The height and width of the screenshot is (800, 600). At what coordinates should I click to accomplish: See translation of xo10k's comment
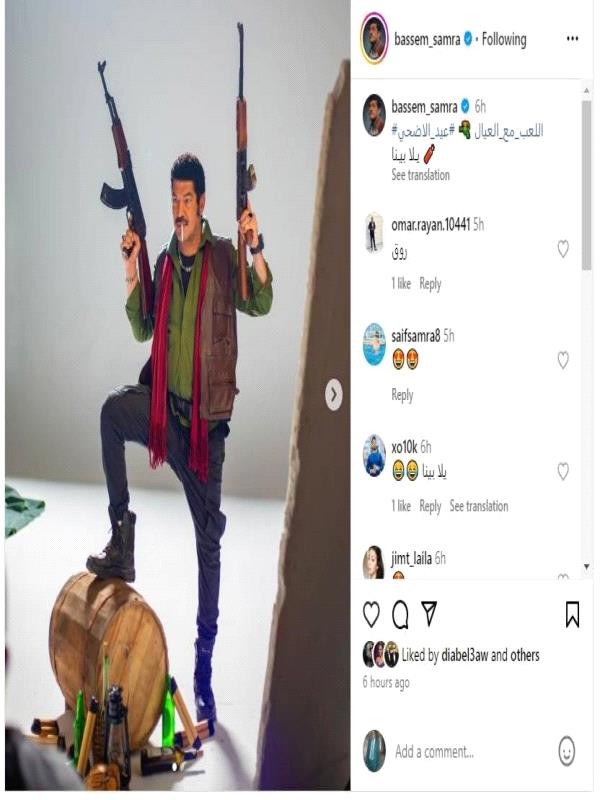(x=478, y=506)
